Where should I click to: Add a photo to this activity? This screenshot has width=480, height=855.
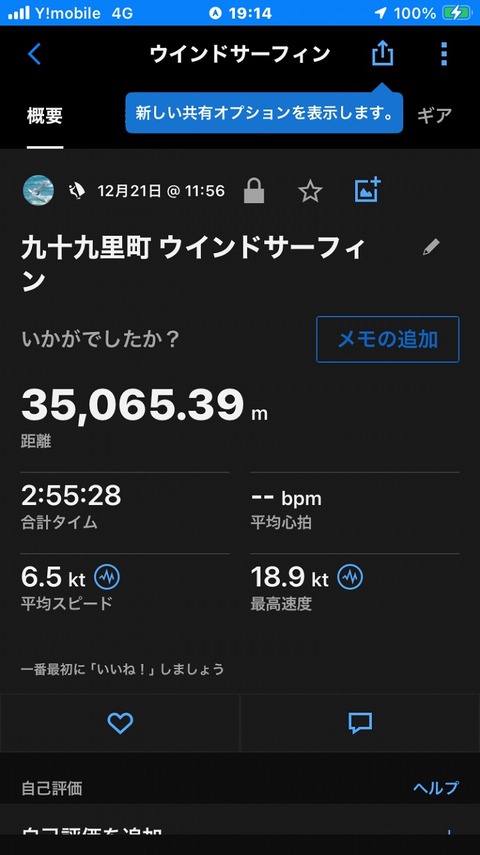tap(368, 190)
